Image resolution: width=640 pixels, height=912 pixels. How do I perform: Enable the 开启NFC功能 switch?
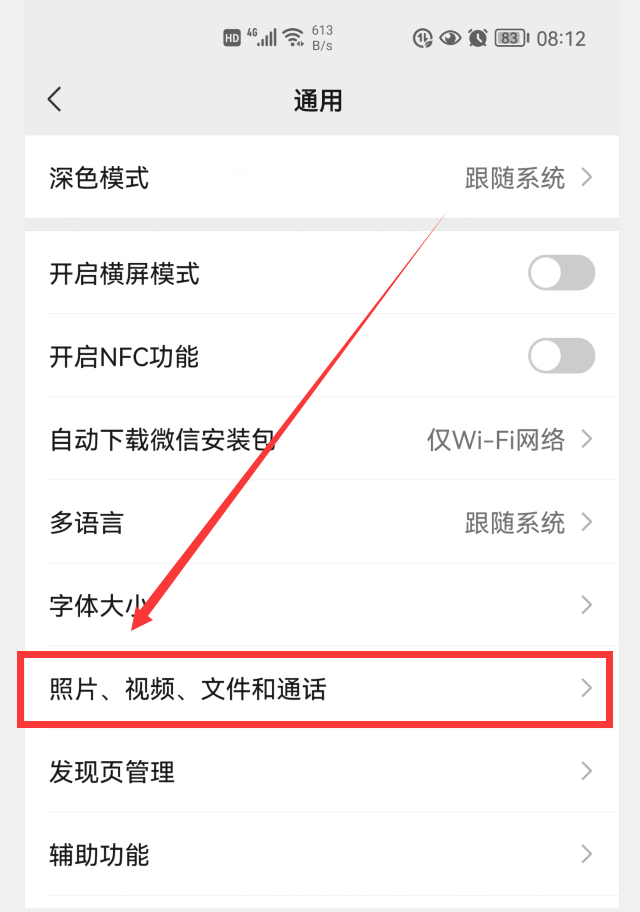(561, 356)
